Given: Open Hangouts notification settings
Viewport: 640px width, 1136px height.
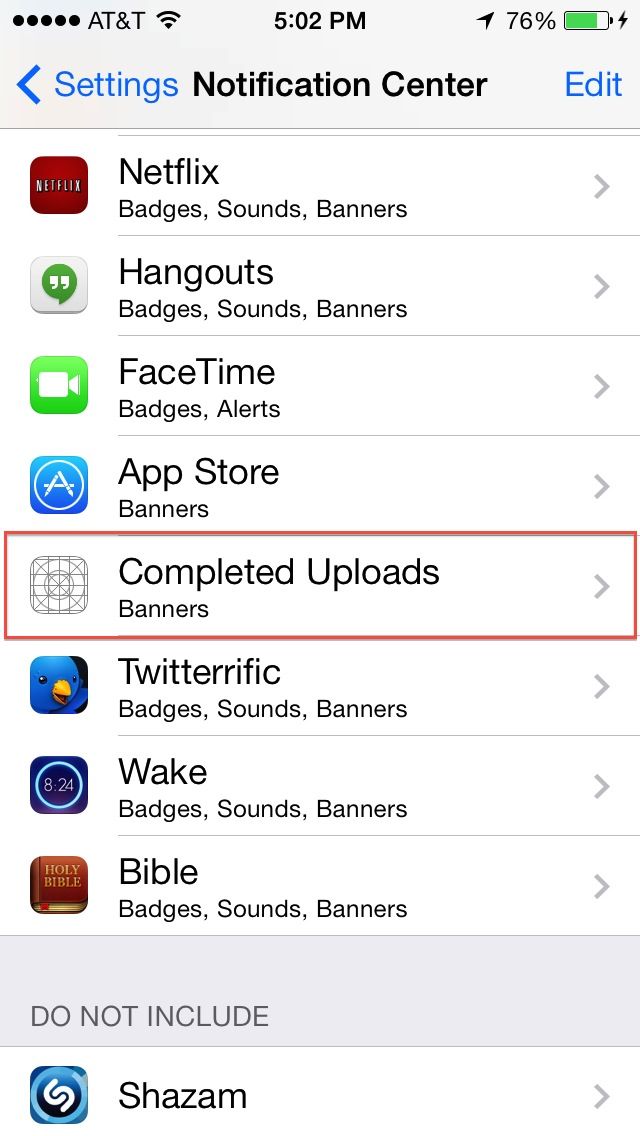Looking at the screenshot, I should (320, 287).
